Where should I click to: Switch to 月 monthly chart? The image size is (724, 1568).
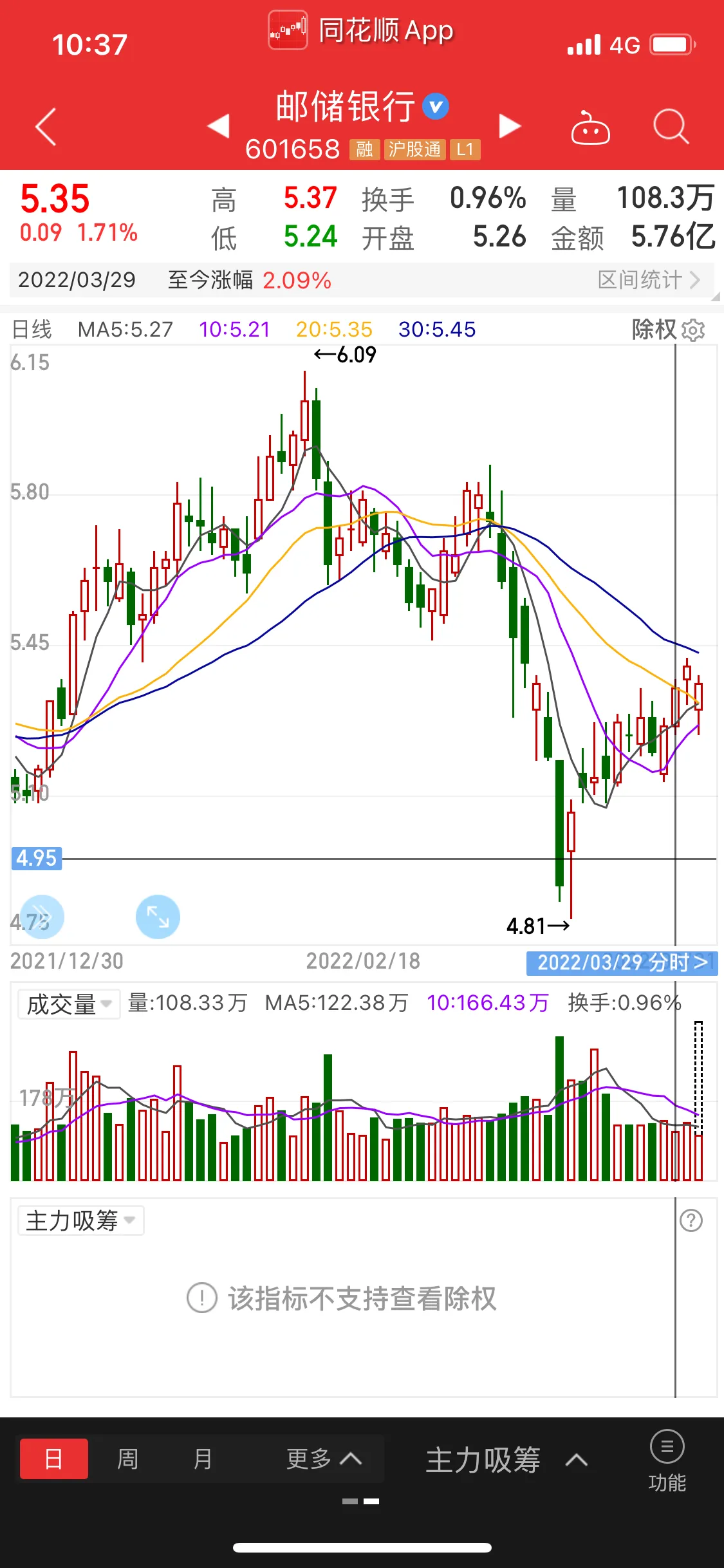(202, 1459)
